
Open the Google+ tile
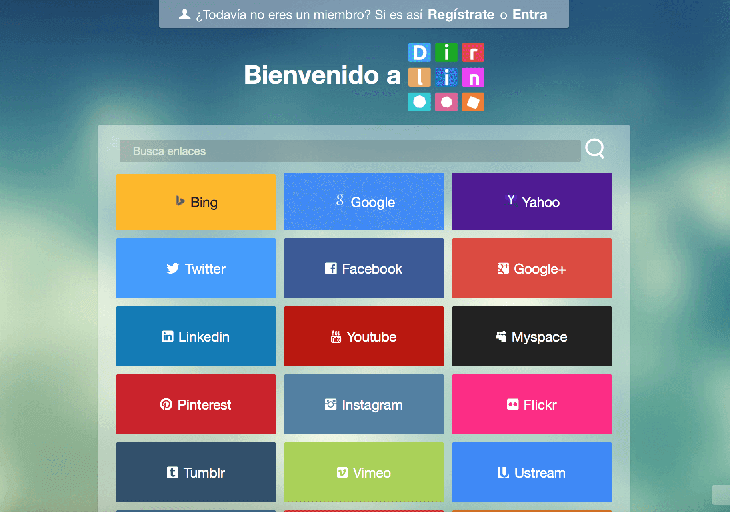click(x=532, y=268)
